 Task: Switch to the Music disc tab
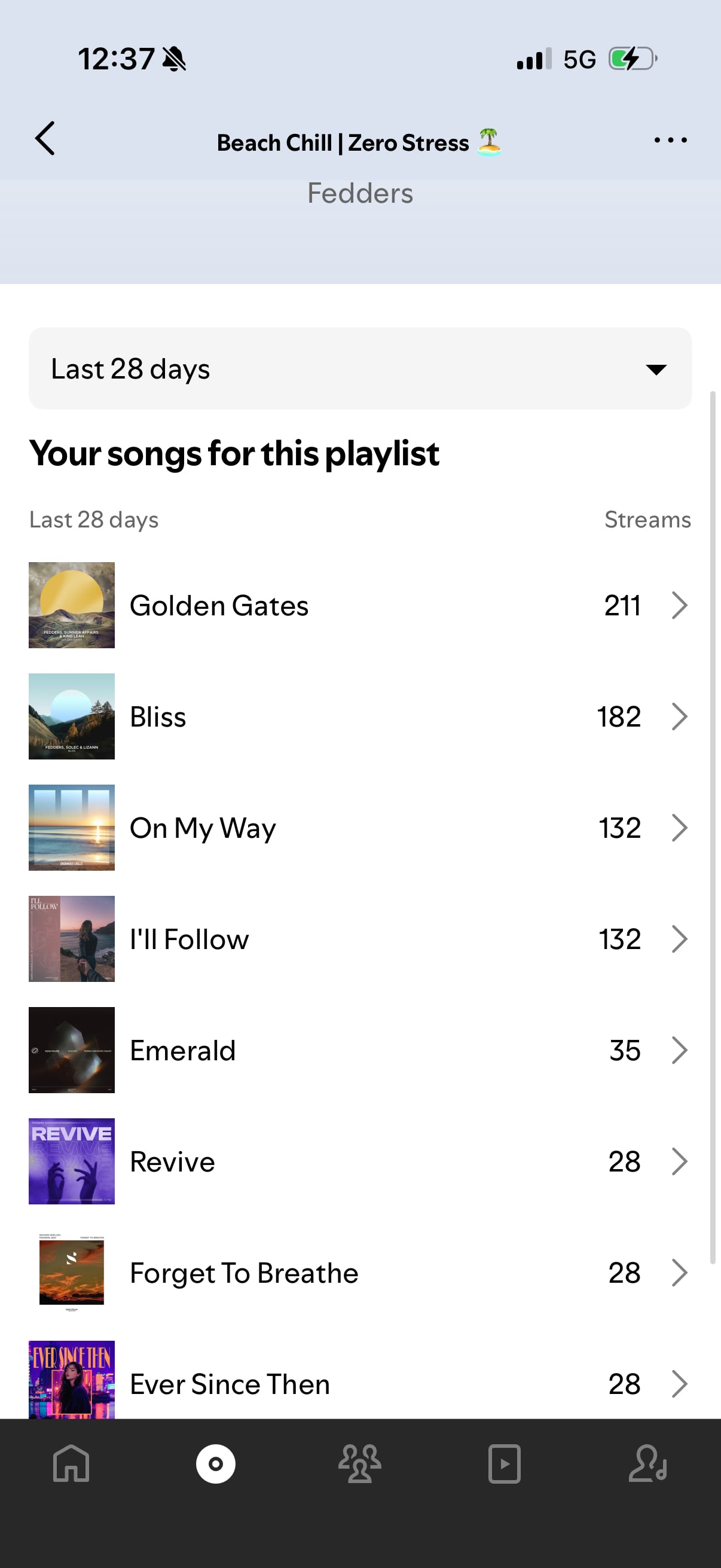coord(215,1463)
